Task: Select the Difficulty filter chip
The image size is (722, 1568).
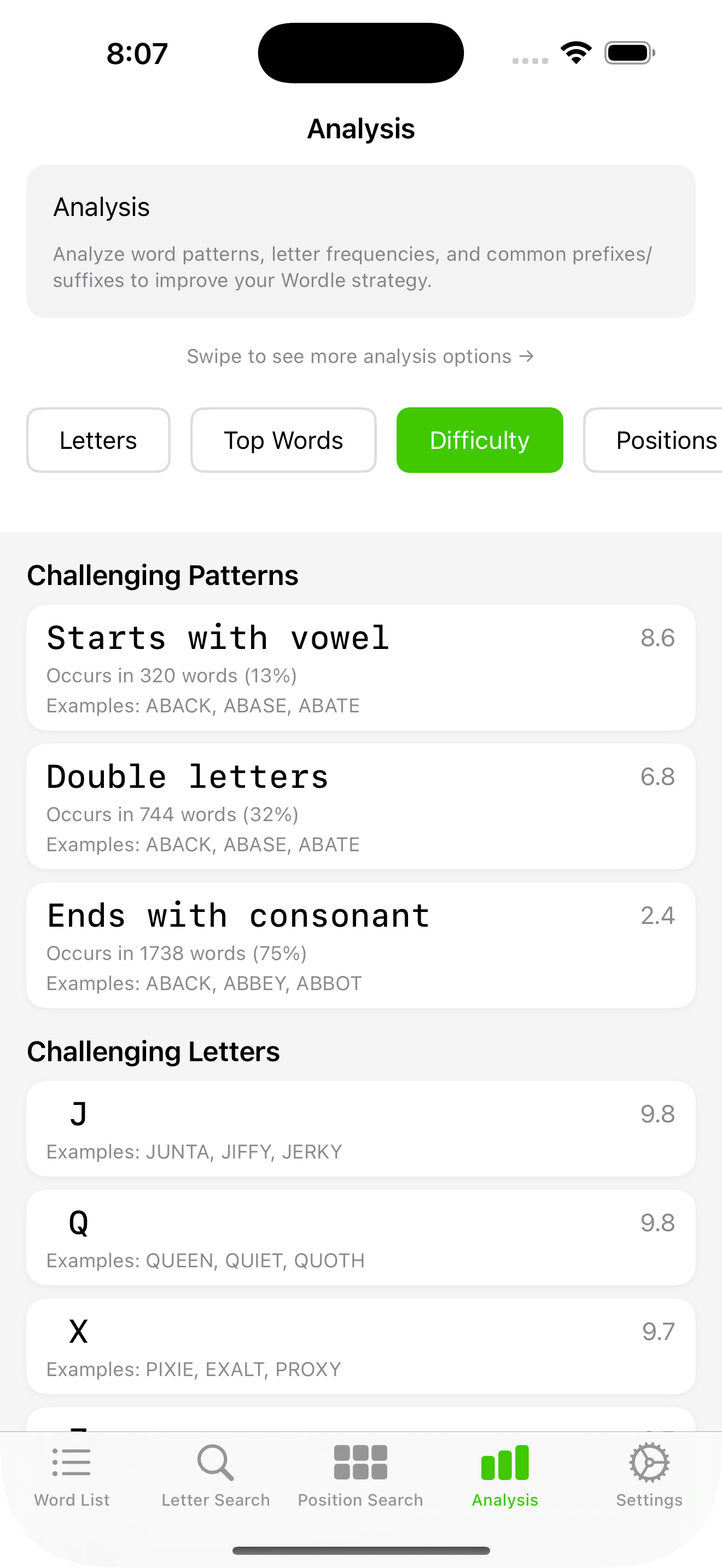Action: pyautogui.click(x=480, y=440)
